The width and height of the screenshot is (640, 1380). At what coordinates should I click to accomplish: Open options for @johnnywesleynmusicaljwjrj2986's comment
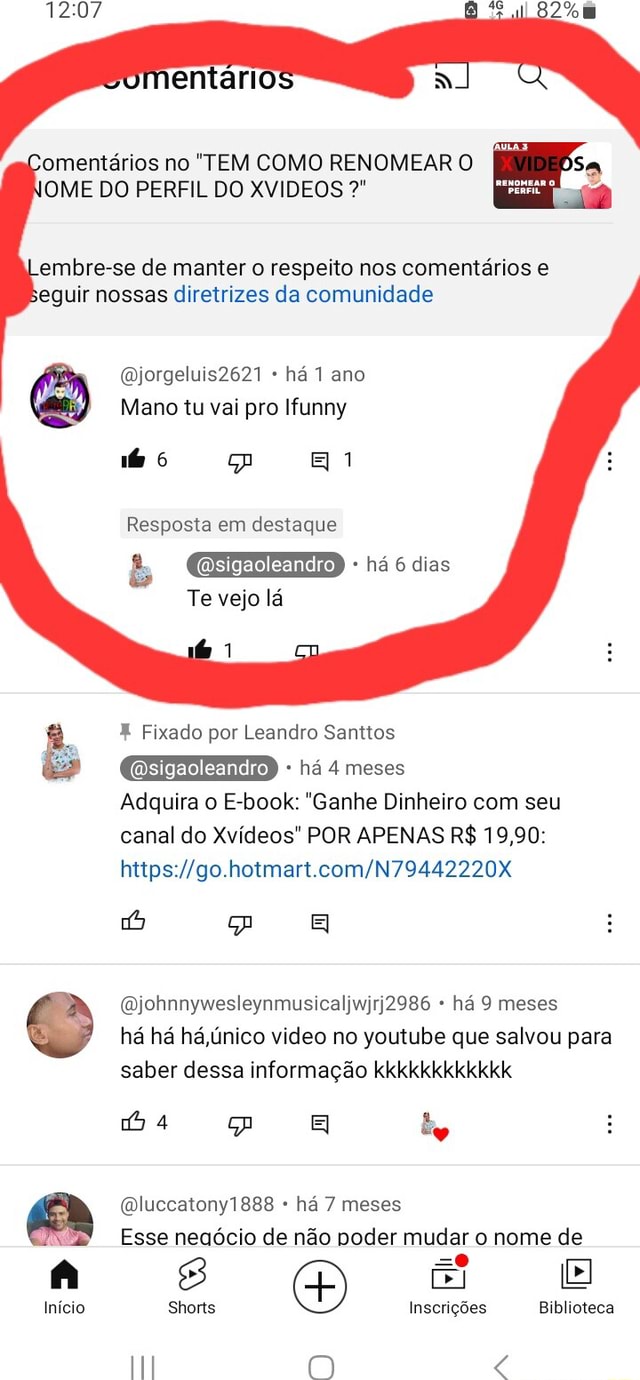tap(610, 1125)
